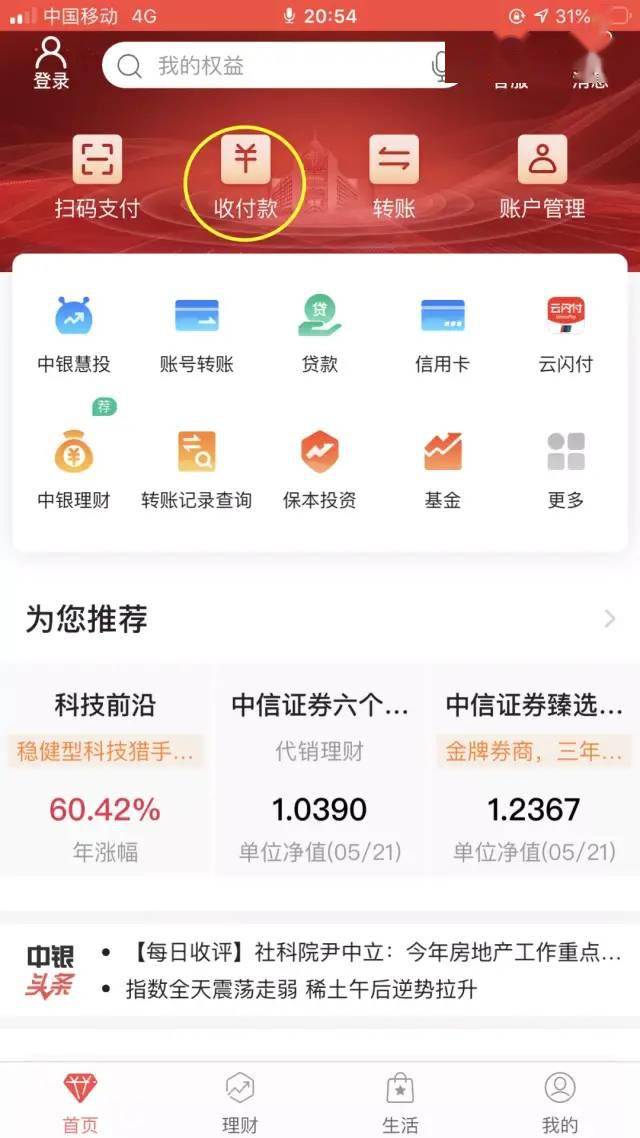This screenshot has width=640, height=1138.
Task: Open 扫码支付 scan-to-pay
Action: click(x=97, y=177)
